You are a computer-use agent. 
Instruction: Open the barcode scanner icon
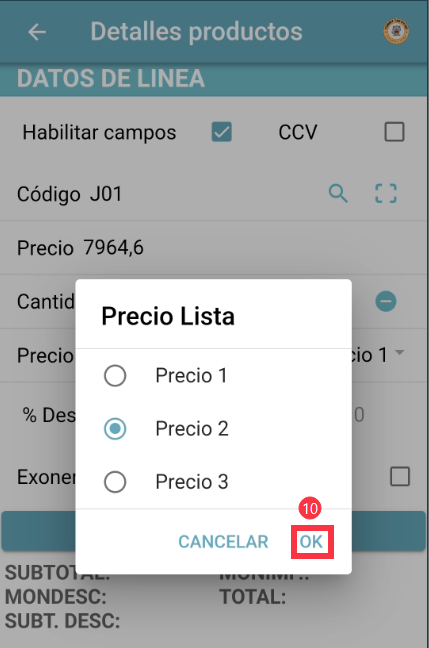386,193
